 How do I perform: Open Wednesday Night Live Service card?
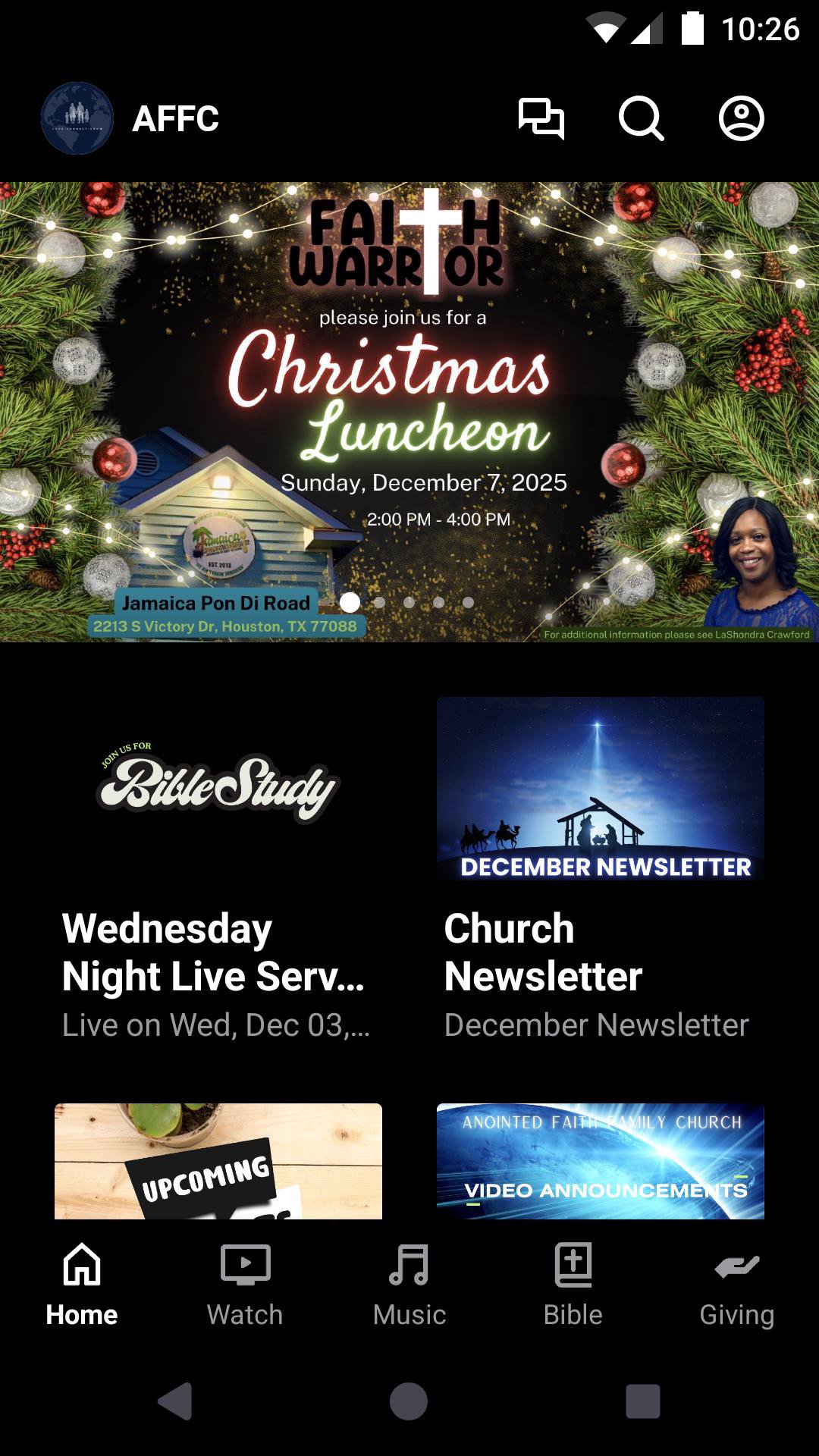tap(218, 868)
